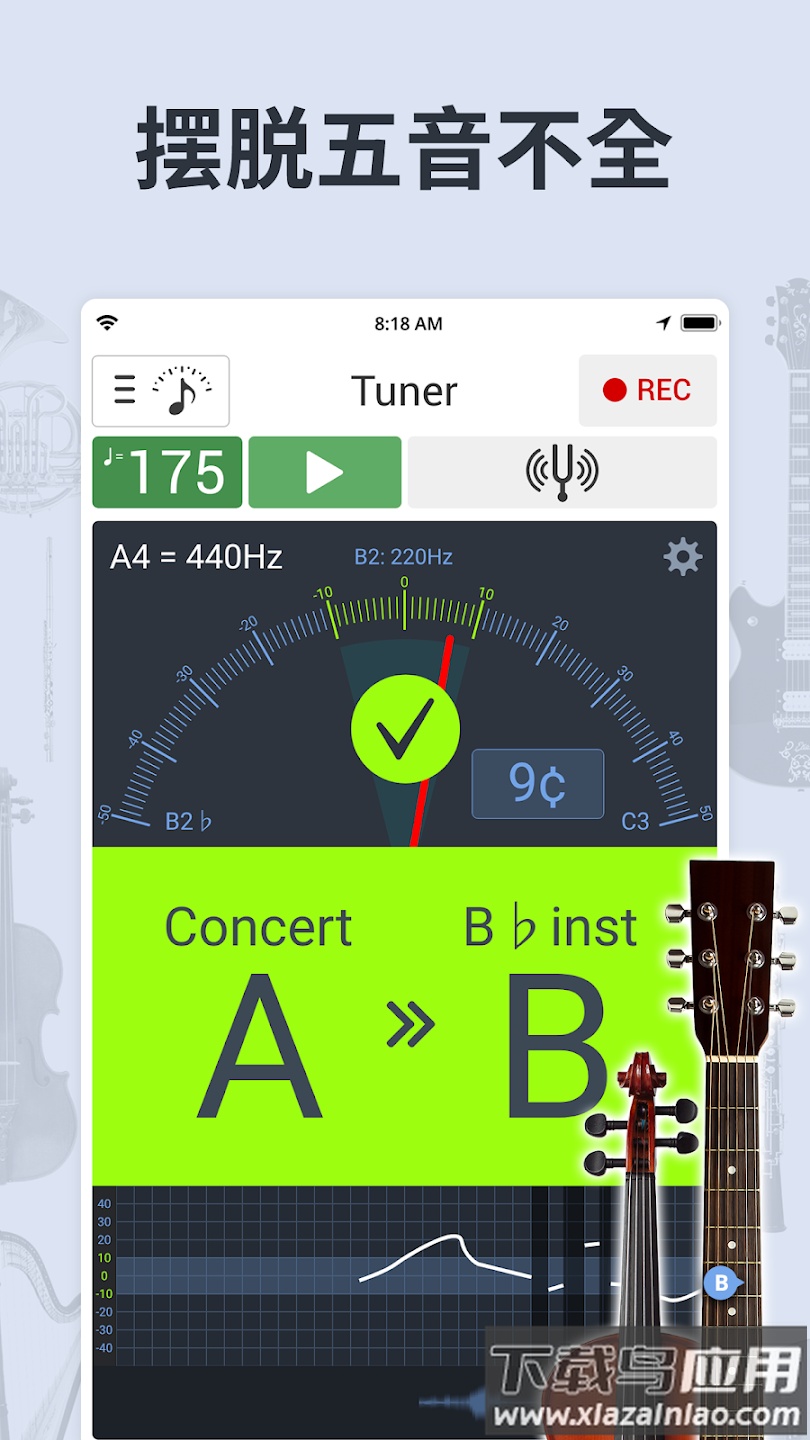Screen dimensions: 810x1440
Task: Tap the Wi-Fi status icon
Action: pyautogui.click(x=107, y=322)
